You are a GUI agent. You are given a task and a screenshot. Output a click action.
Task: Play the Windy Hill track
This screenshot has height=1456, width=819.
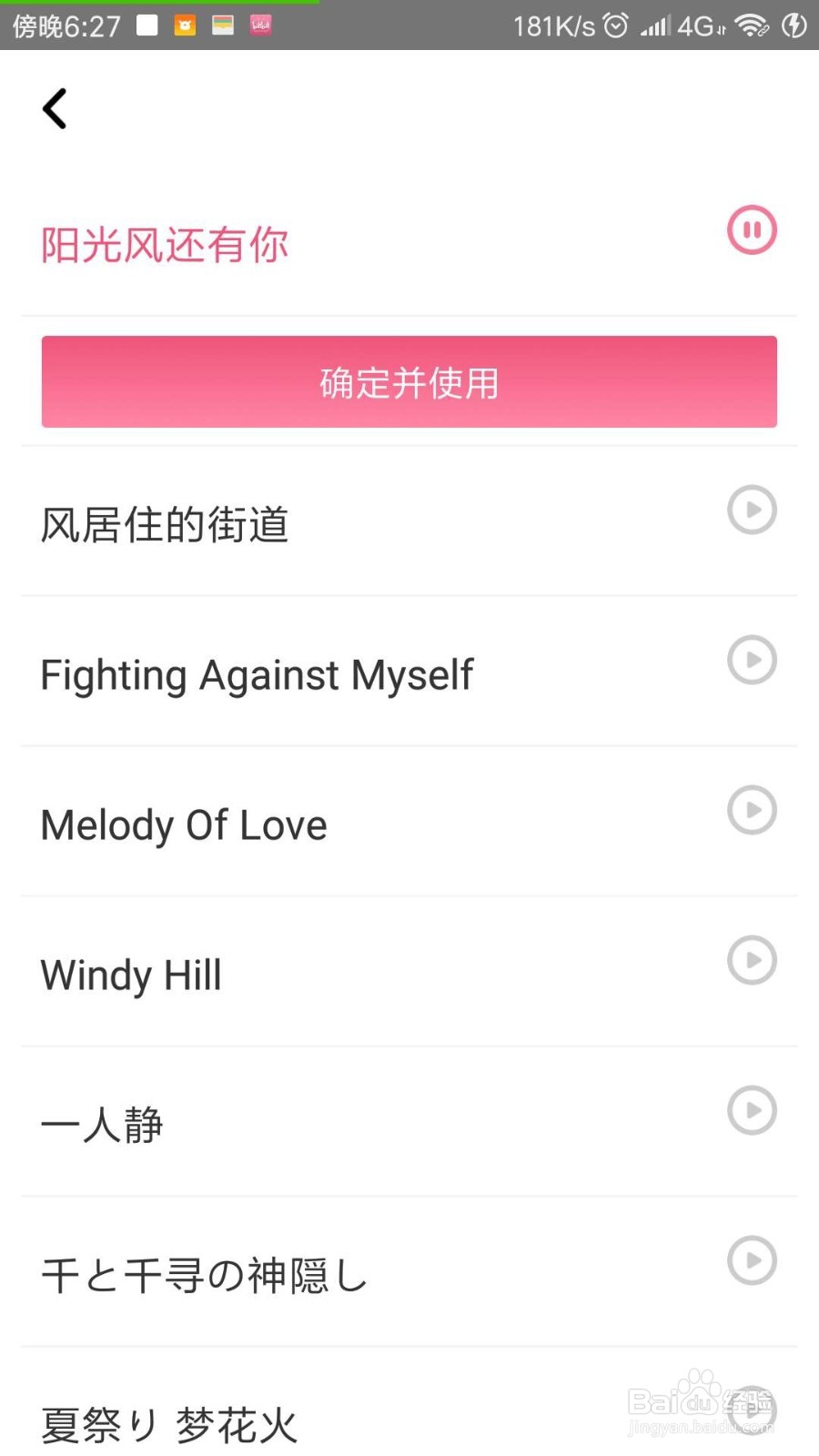click(x=752, y=960)
